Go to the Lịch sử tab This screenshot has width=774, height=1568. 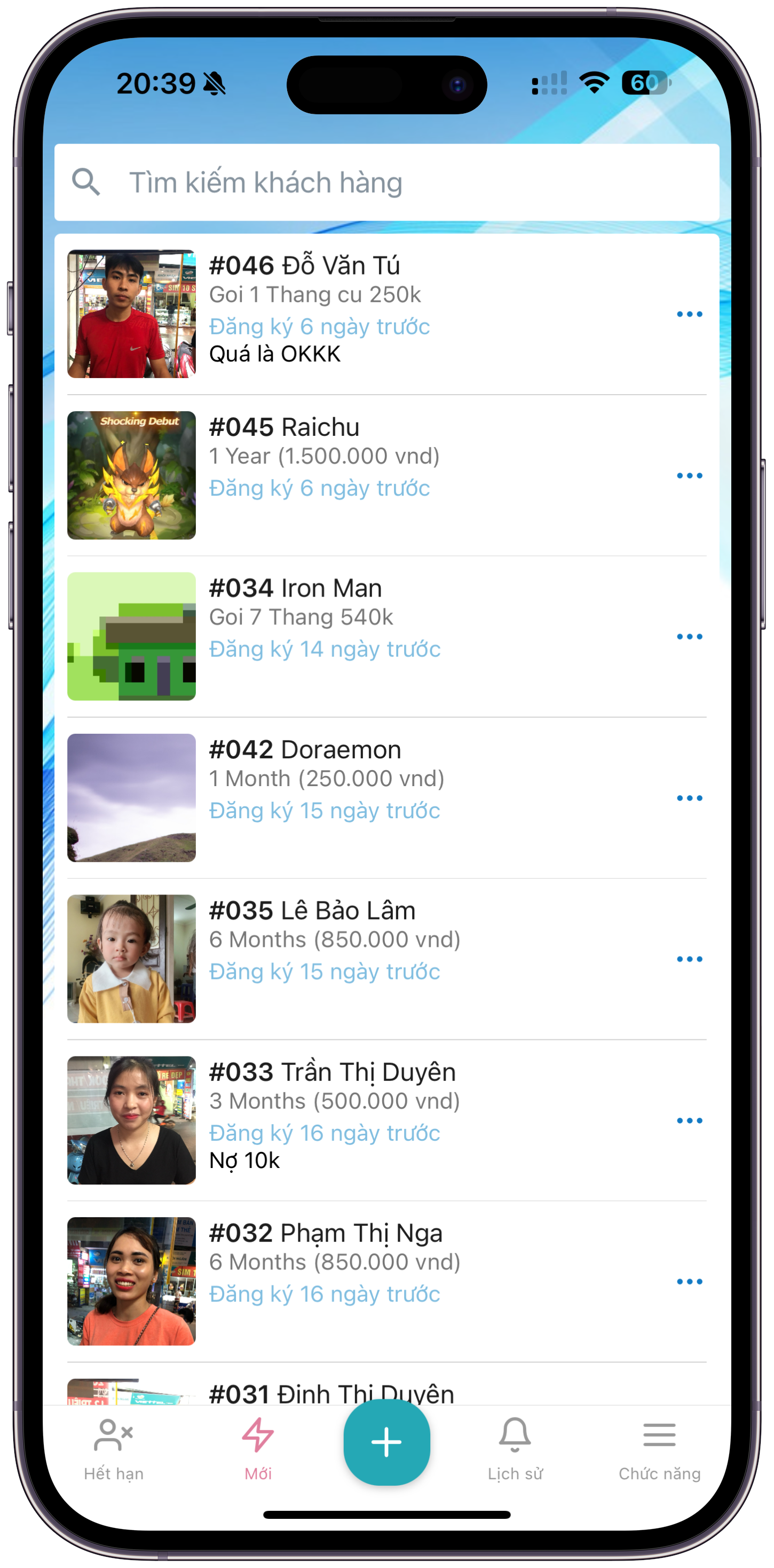tap(515, 1450)
